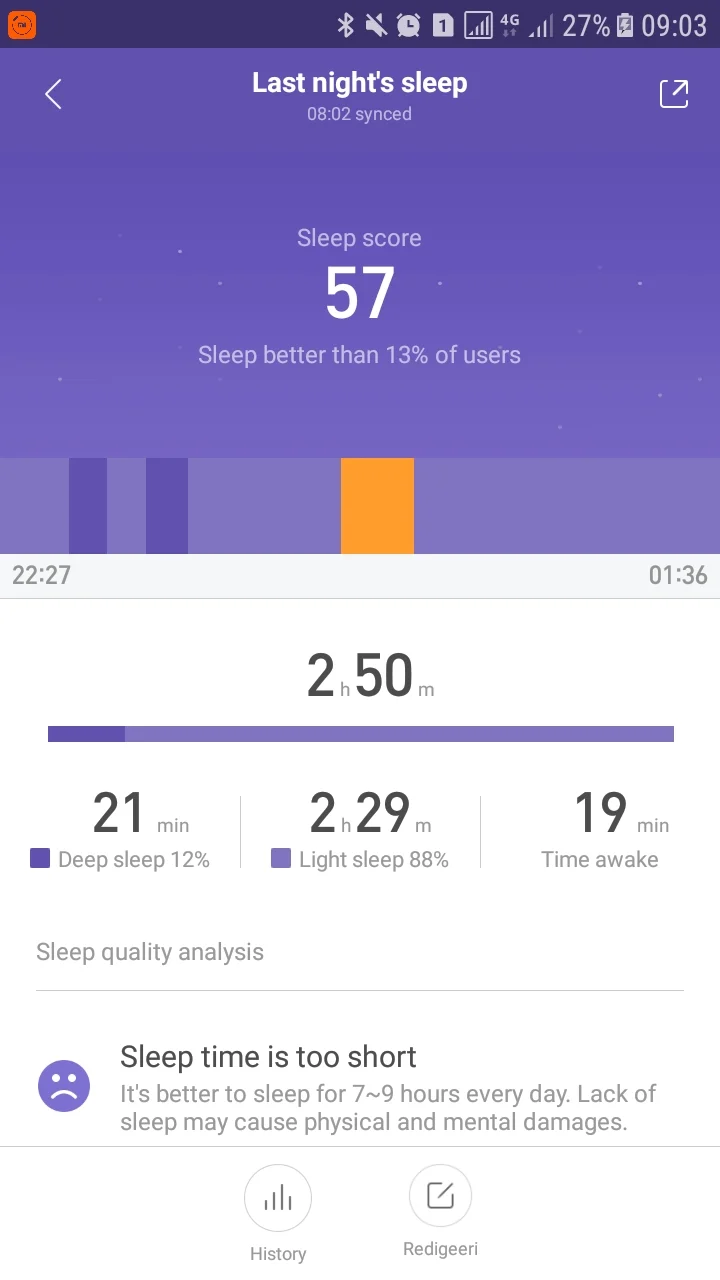Tap the sleep duration progress bar
Screen dimensions: 720x1280
(x=360, y=733)
